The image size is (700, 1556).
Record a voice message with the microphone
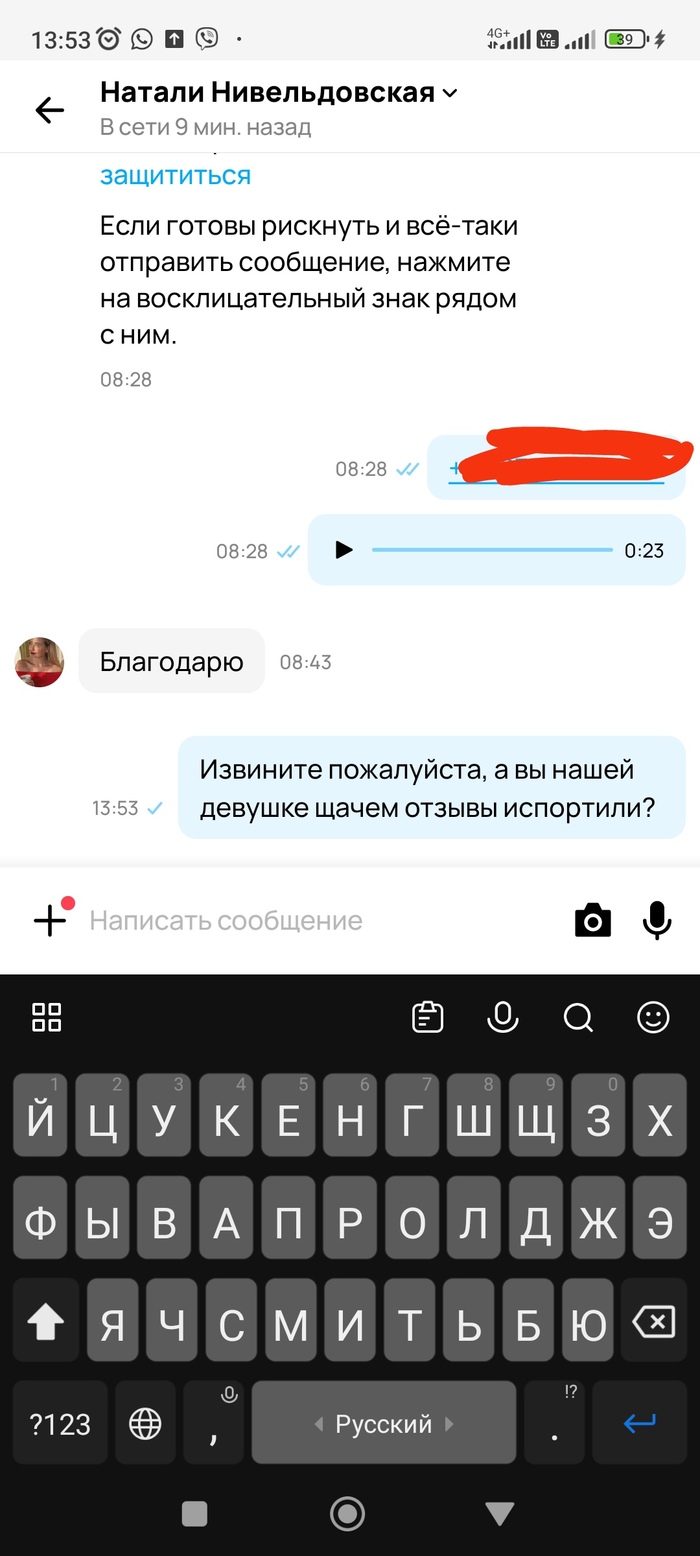(x=656, y=920)
